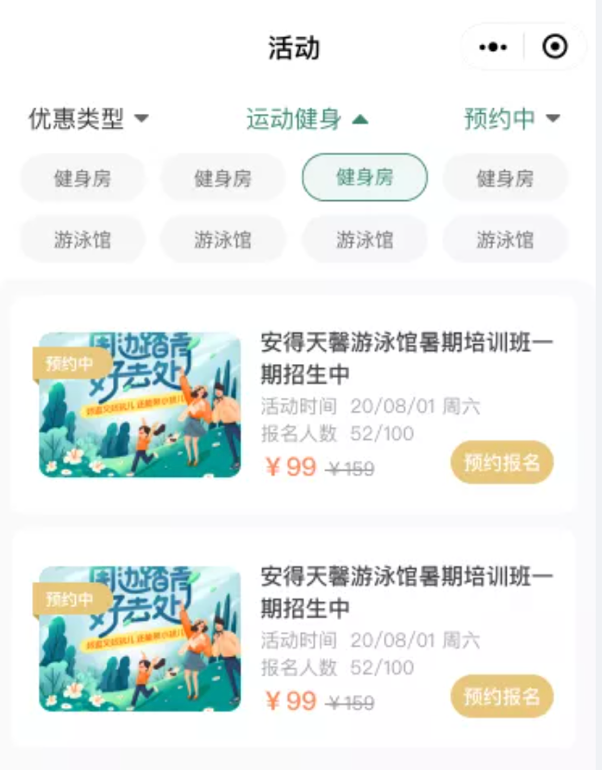Screen dimensions: 602x770
Task: Collapse the 运动健身 category dropdown
Action: (x=307, y=119)
